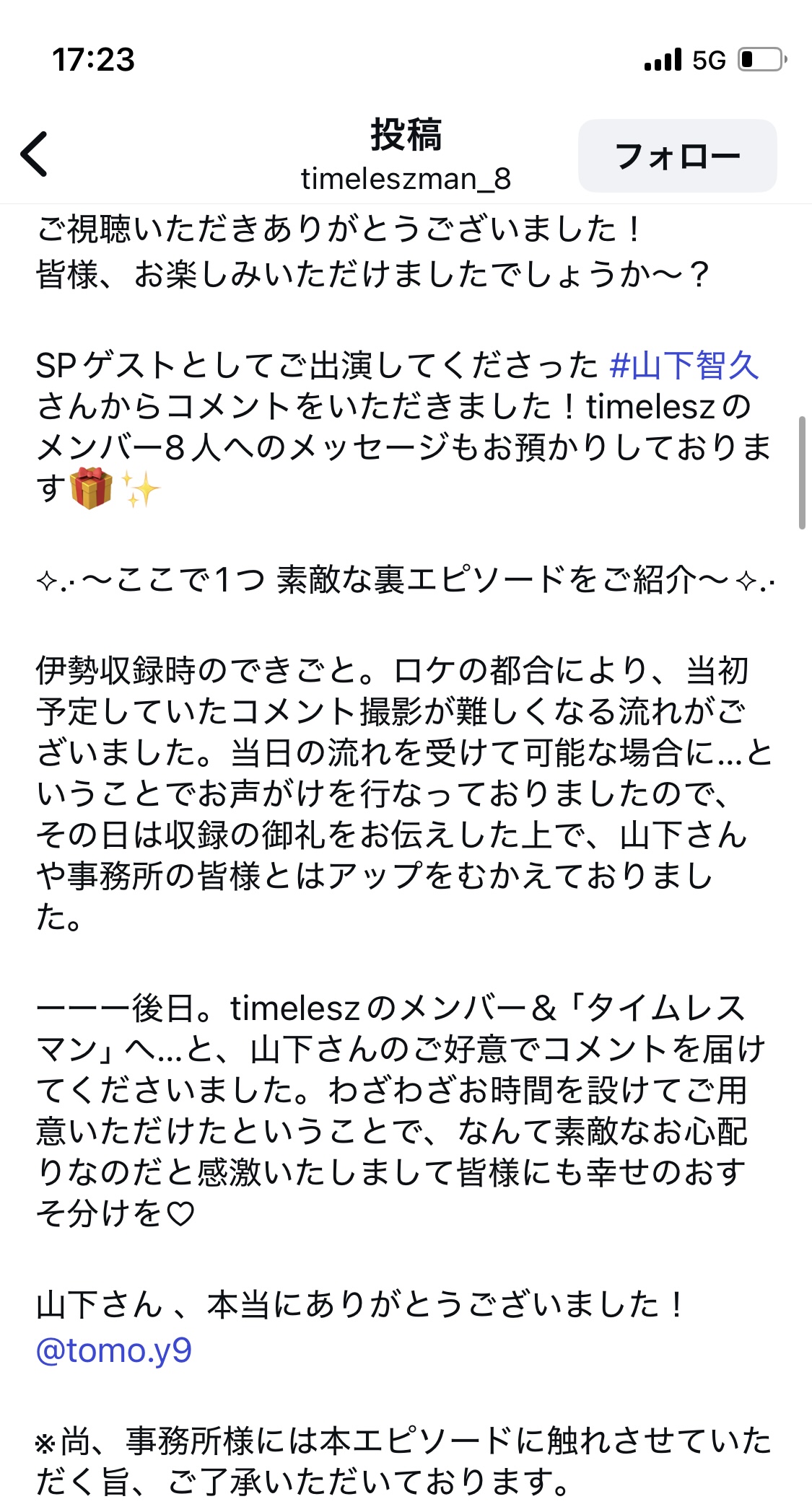Follow timeleszman_8 with the フォロー button

[x=677, y=156]
